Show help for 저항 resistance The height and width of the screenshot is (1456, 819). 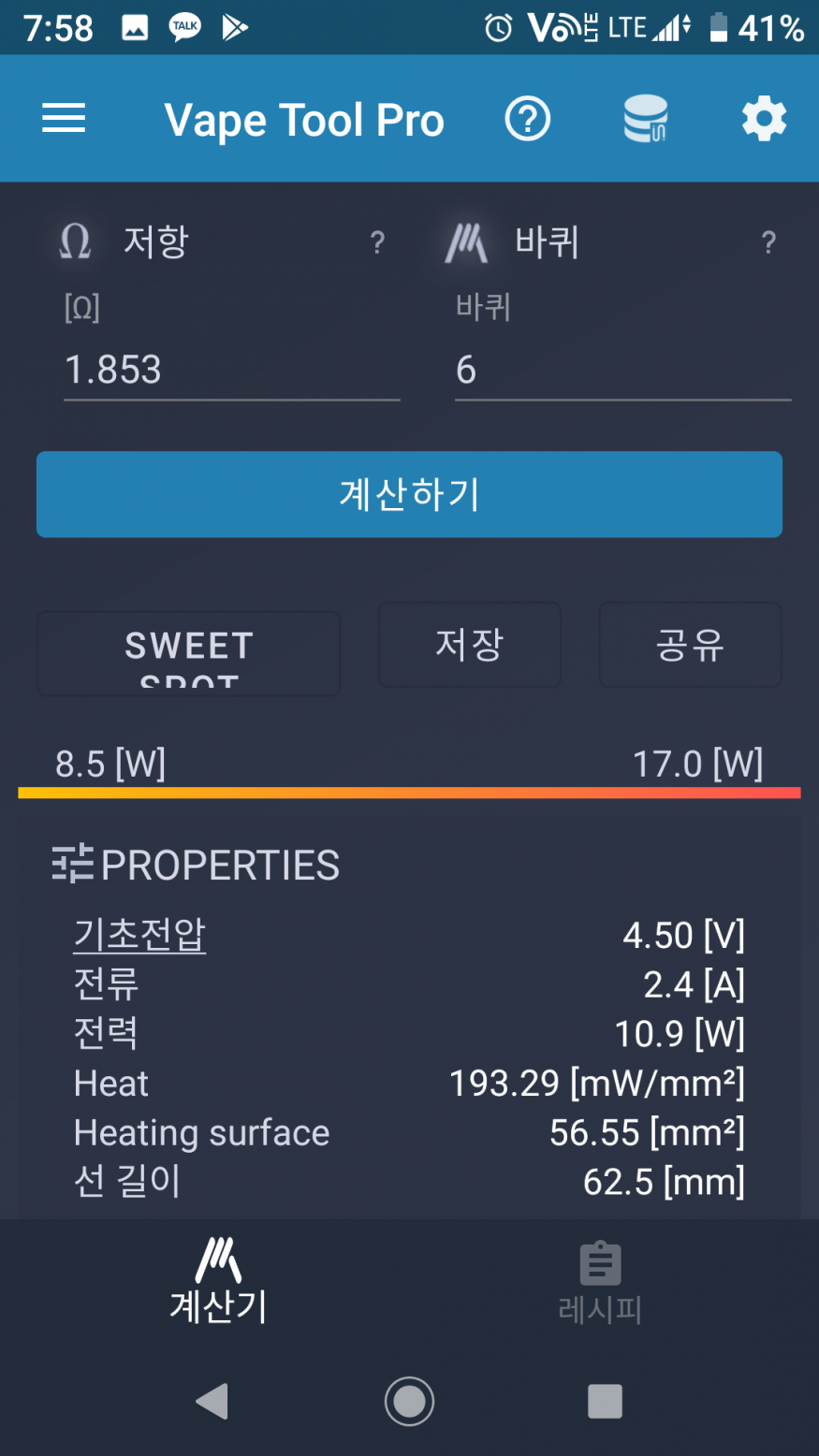[x=377, y=243]
